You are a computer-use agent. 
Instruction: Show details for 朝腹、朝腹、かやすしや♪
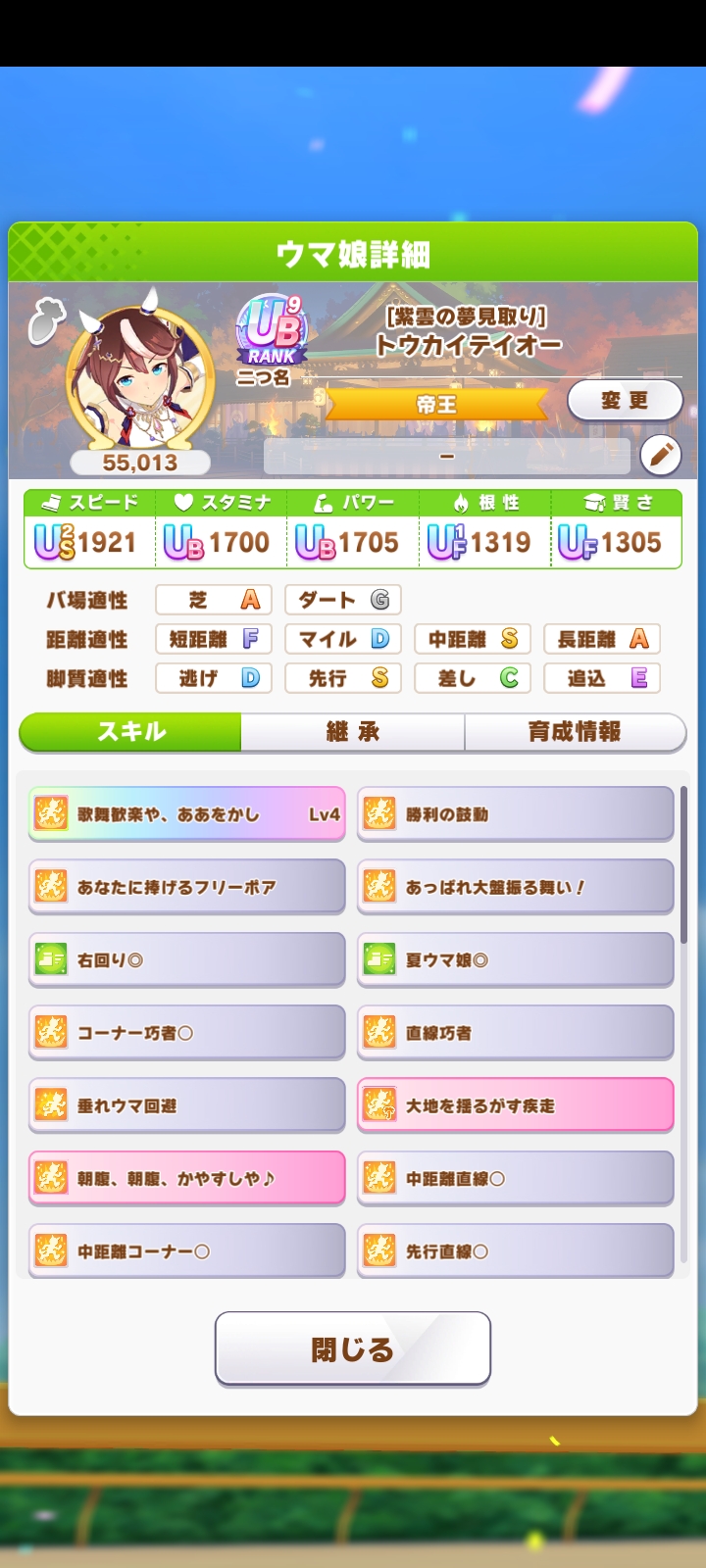click(187, 1179)
